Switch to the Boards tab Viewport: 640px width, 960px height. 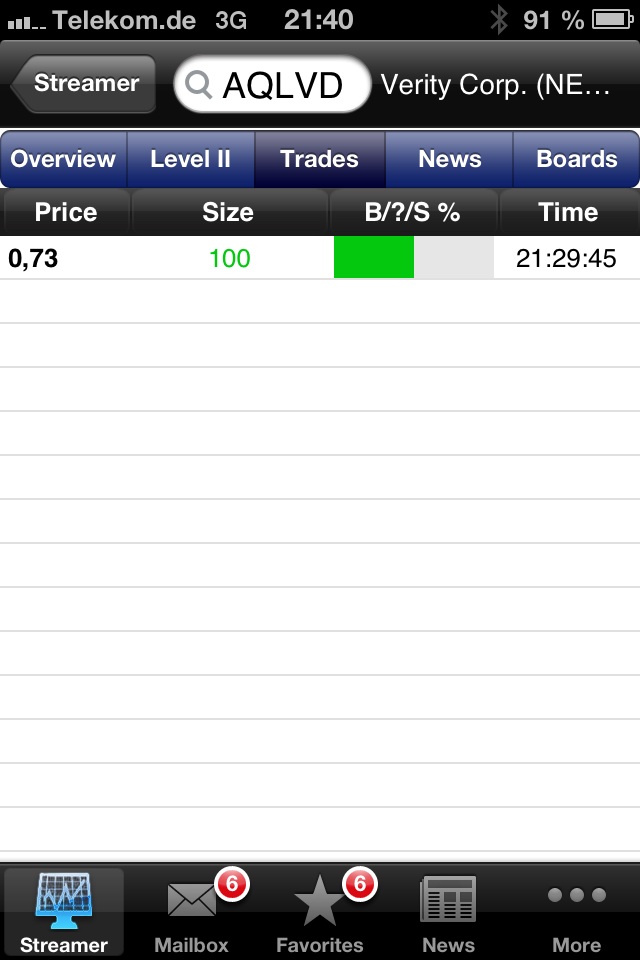coord(576,159)
